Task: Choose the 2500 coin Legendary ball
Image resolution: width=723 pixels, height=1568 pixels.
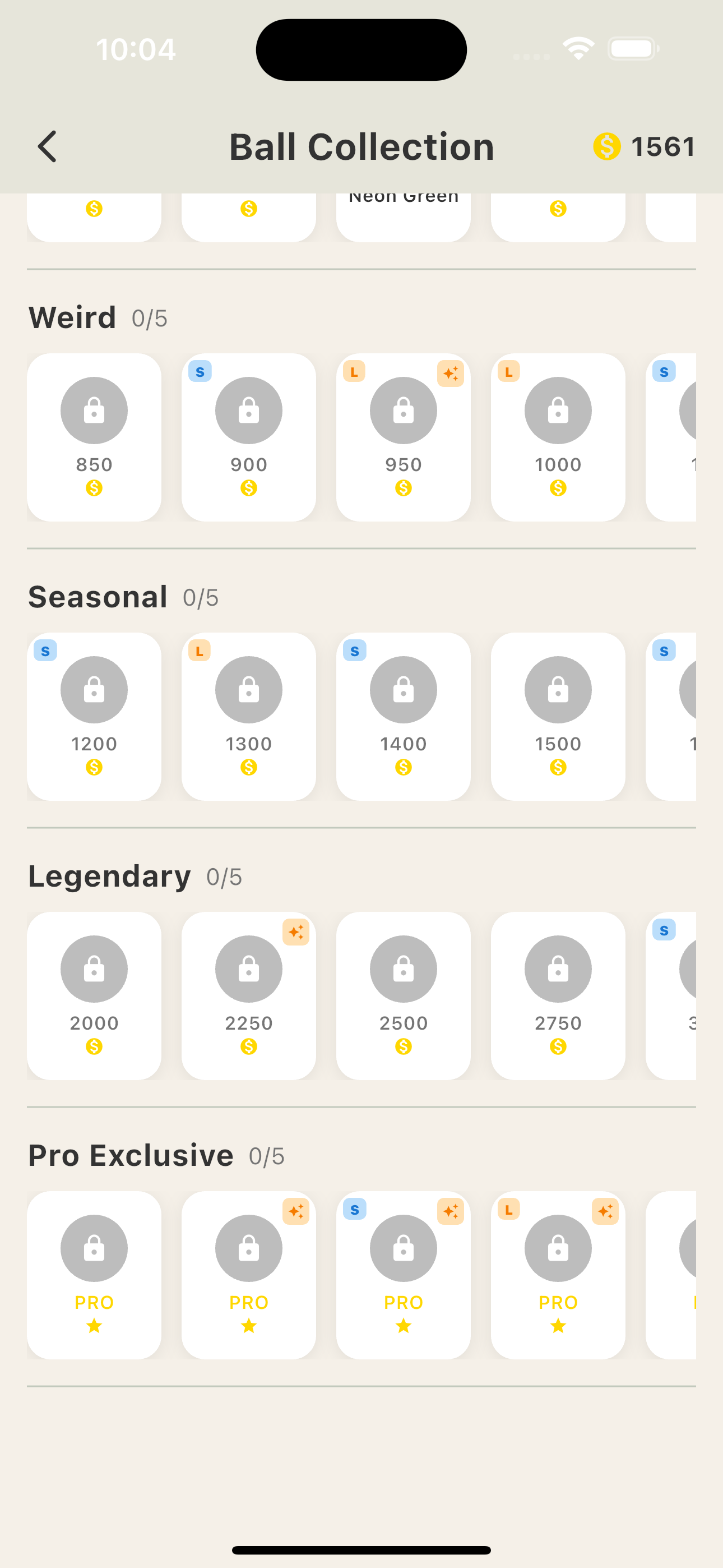Action: (x=404, y=995)
